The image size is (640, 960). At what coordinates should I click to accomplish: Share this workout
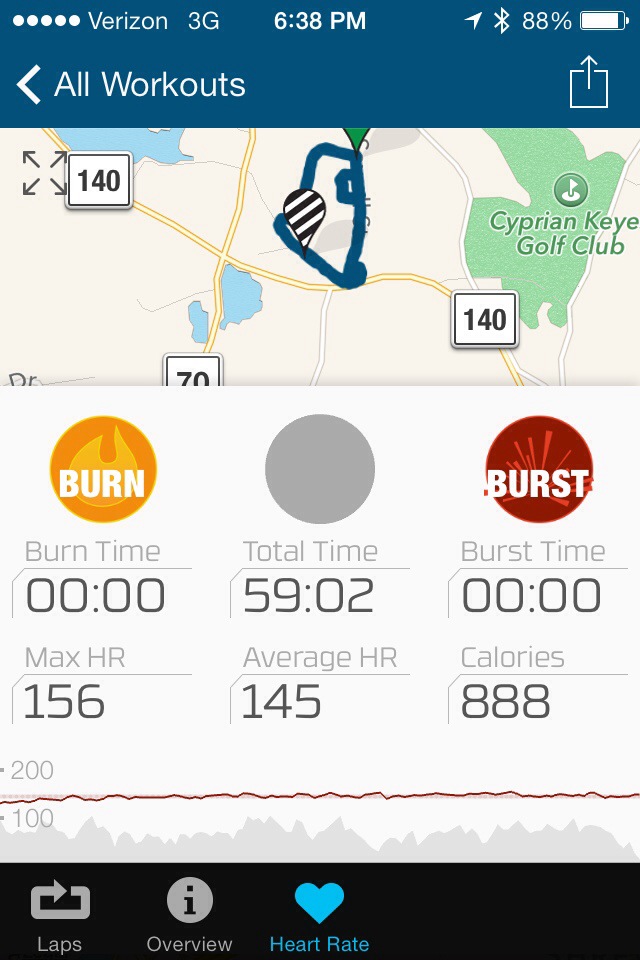coord(589,83)
